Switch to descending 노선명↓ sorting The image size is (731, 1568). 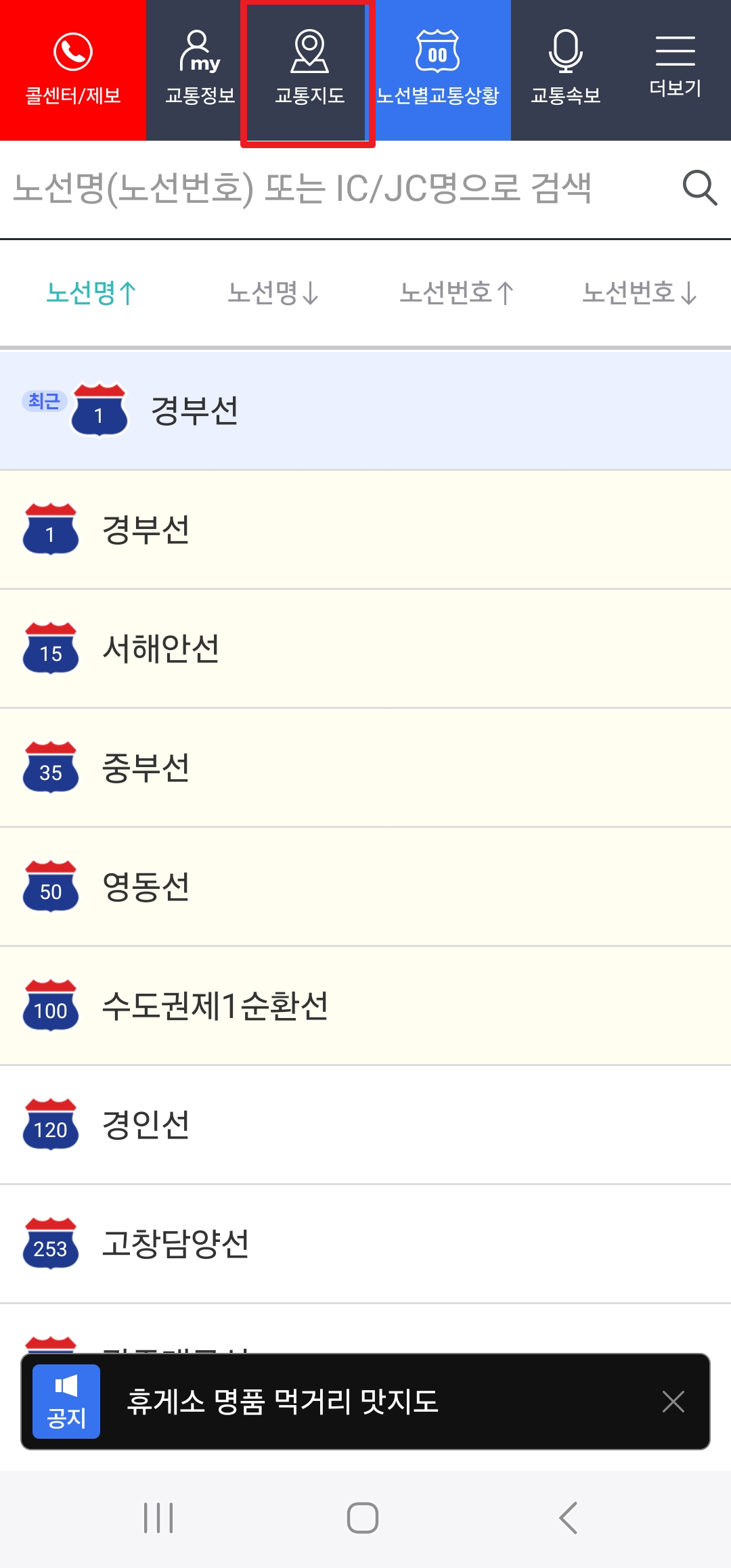[273, 291]
